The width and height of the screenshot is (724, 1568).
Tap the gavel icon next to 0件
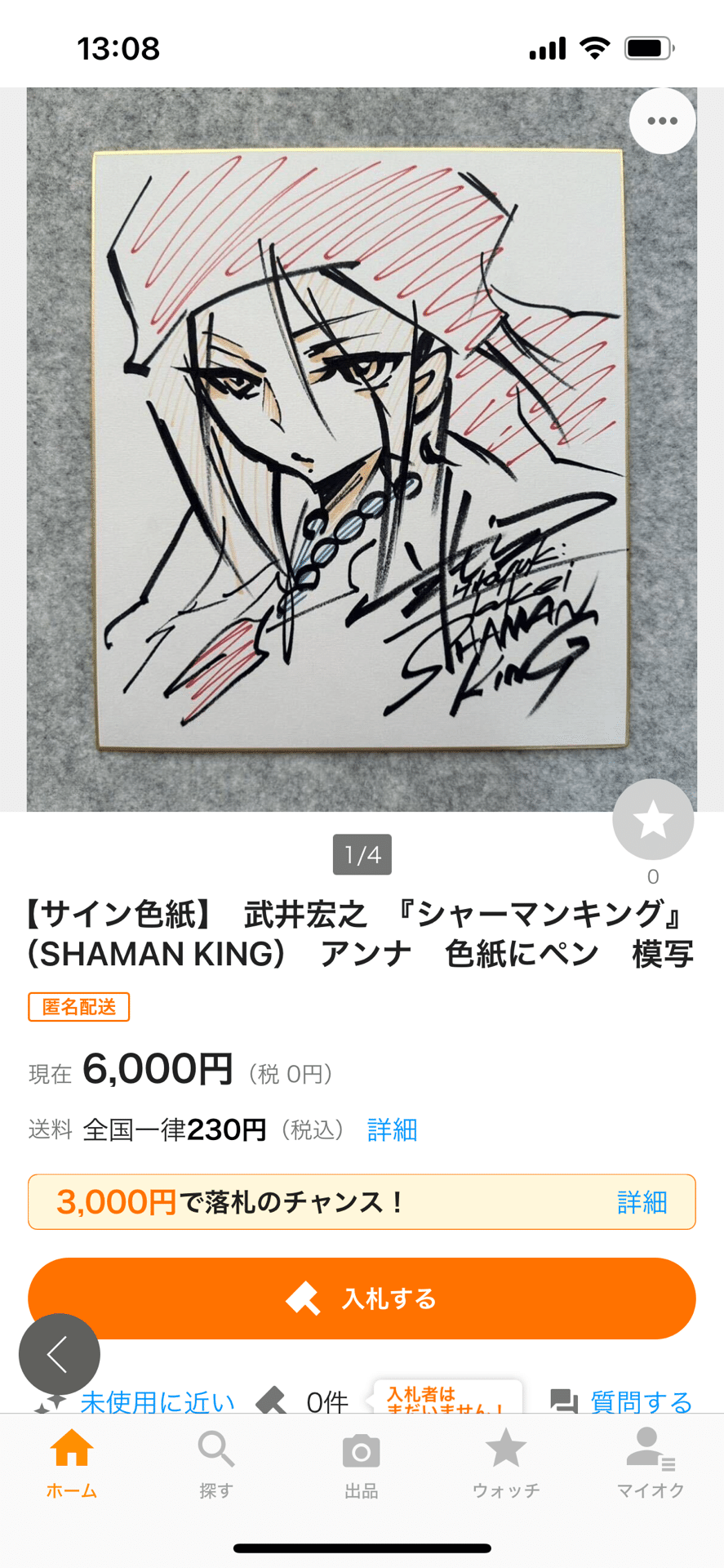click(269, 1398)
